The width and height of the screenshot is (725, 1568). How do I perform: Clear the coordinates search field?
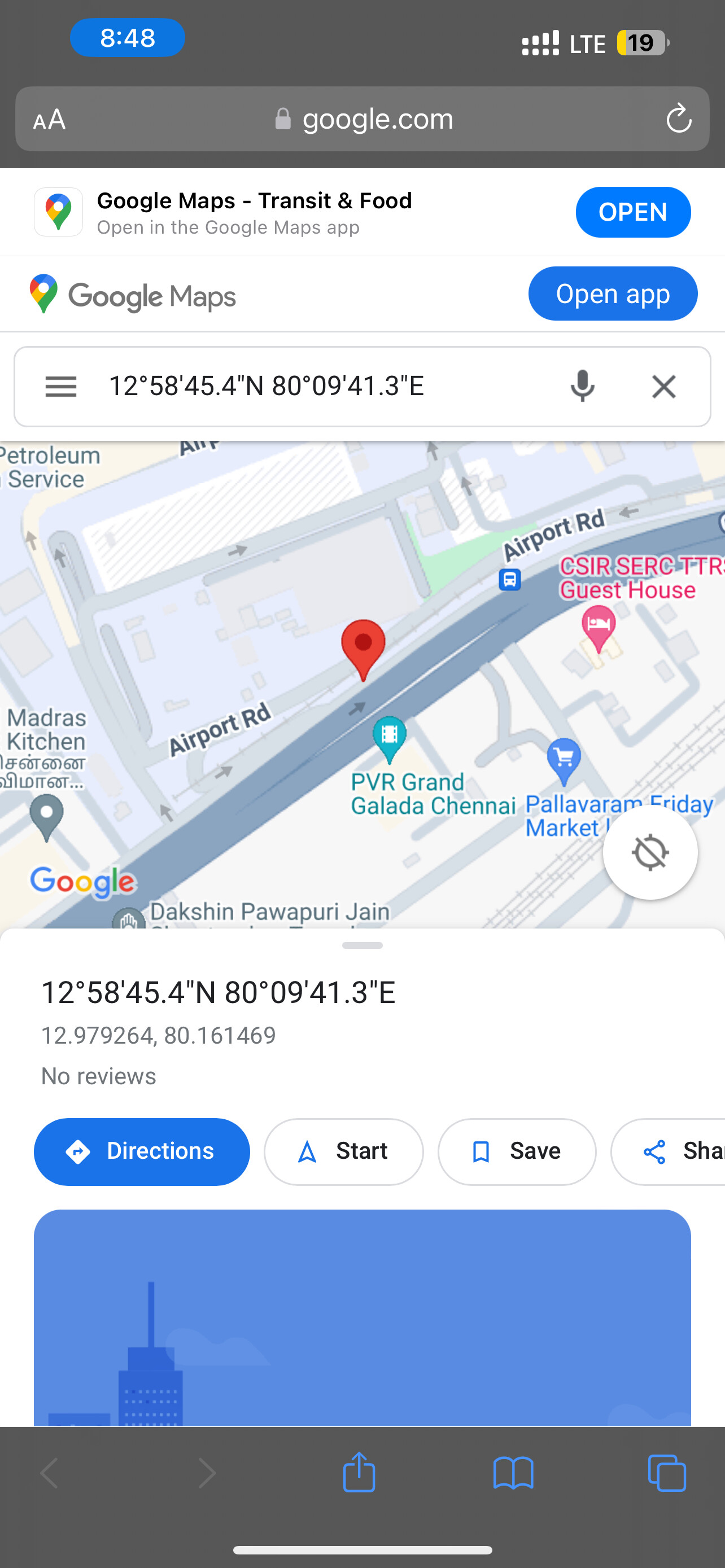[663, 387]
